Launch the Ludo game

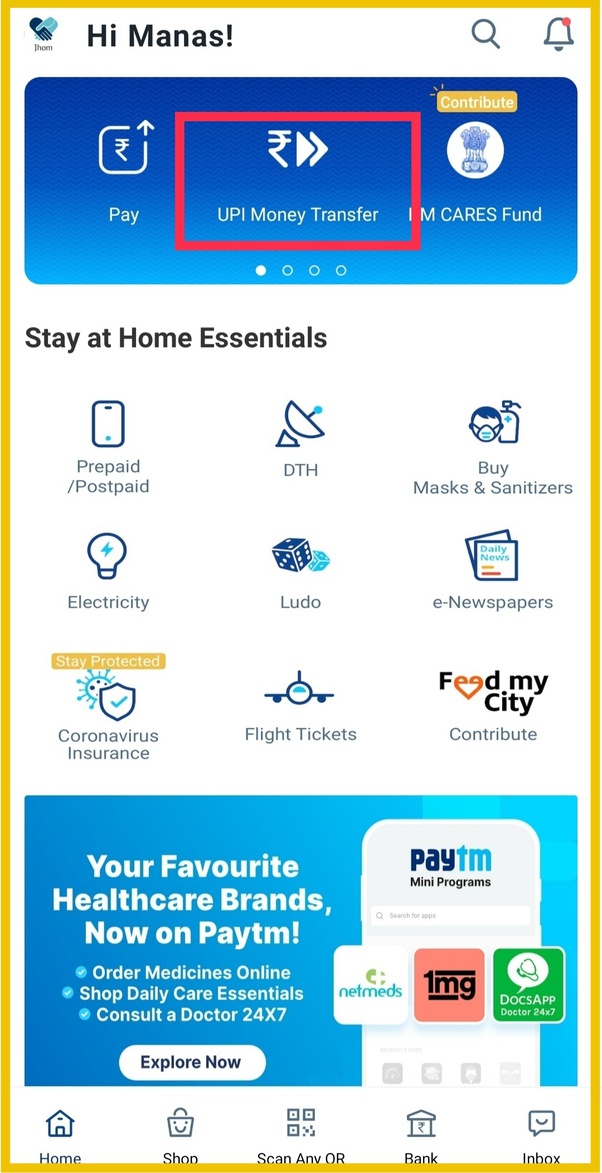[x=300, y=572]
